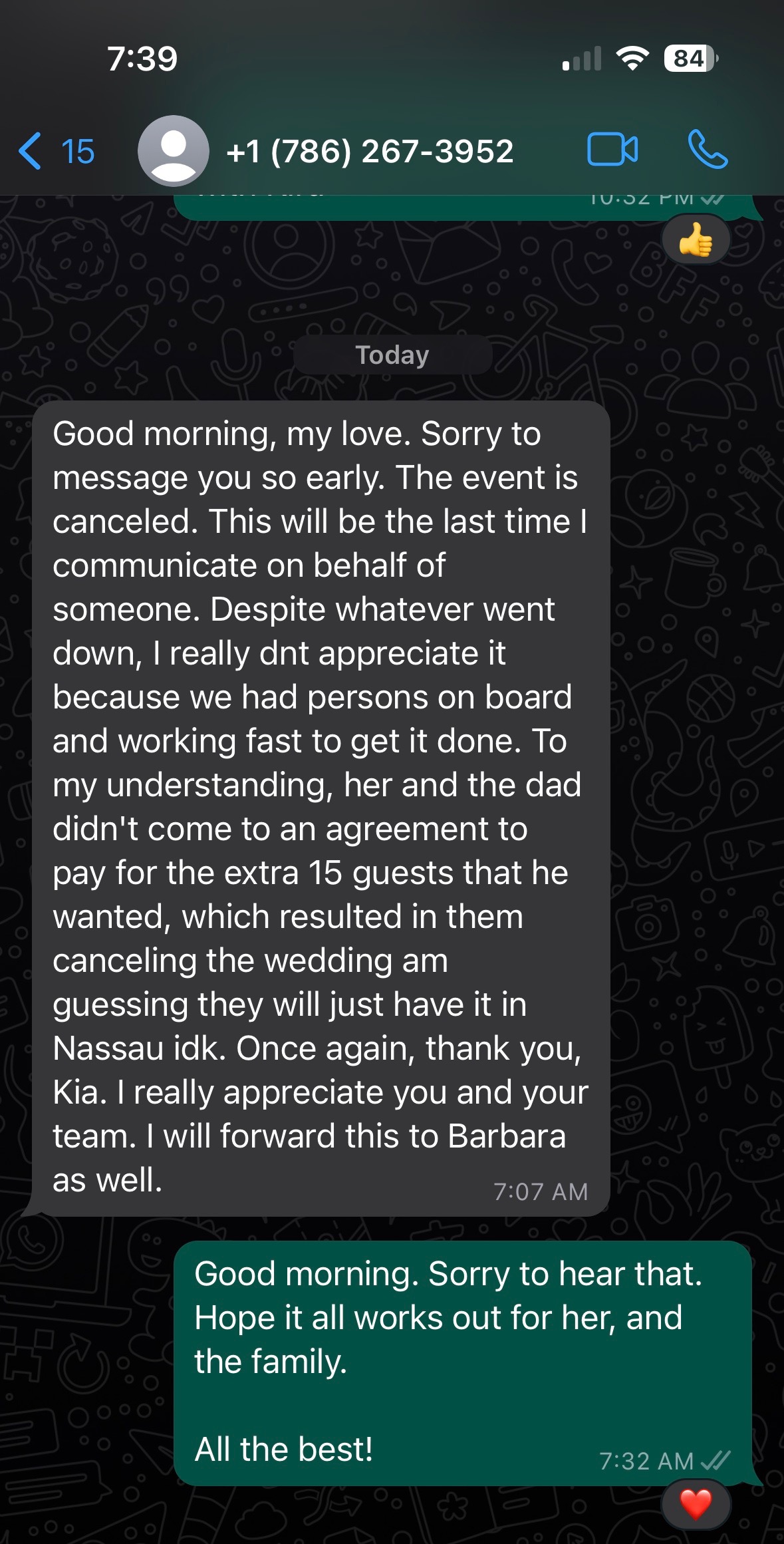Image resolution: width=784 pixels, height=1544 pixels.
Task: Go back to the chats list
Action: 55,151
